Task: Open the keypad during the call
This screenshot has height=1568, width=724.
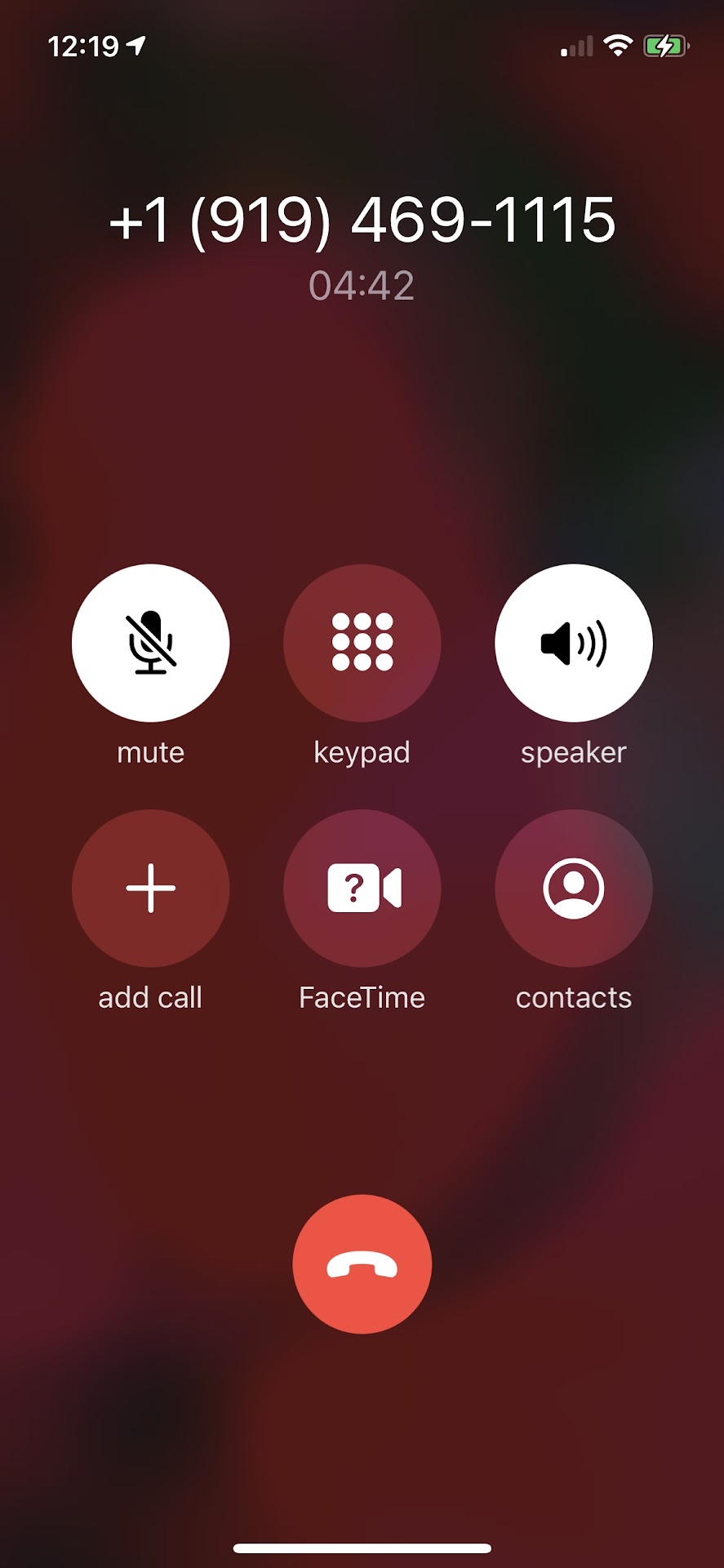Action: (x=362, y=643)
